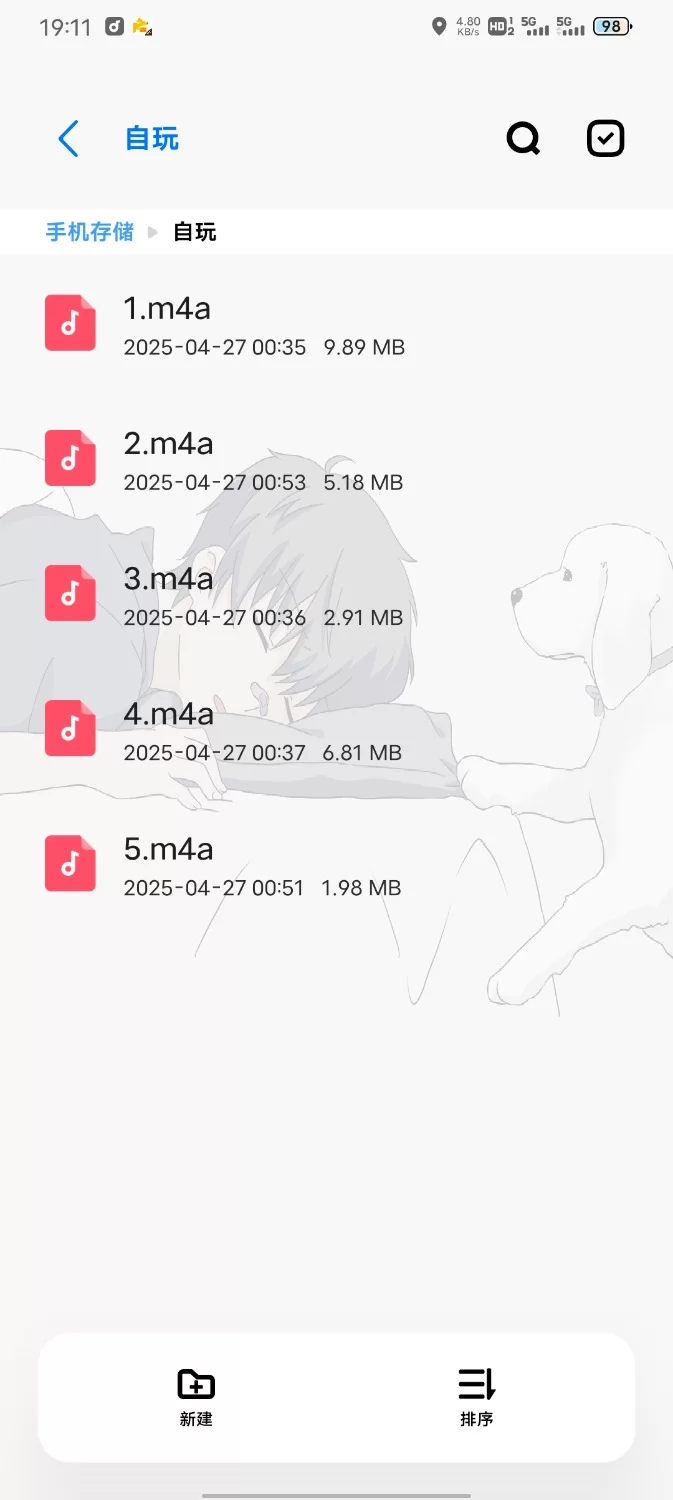Enter multi-select mode with checkbox icon
This screenshot has width=673, height=1500.
[605, 138]
